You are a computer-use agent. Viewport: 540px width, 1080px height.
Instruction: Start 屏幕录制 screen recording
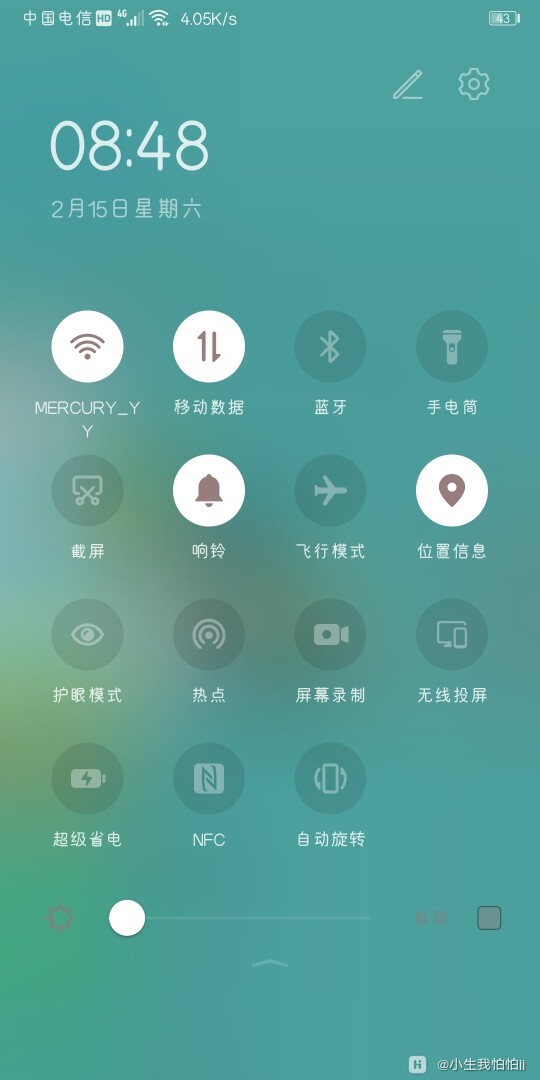331,634
